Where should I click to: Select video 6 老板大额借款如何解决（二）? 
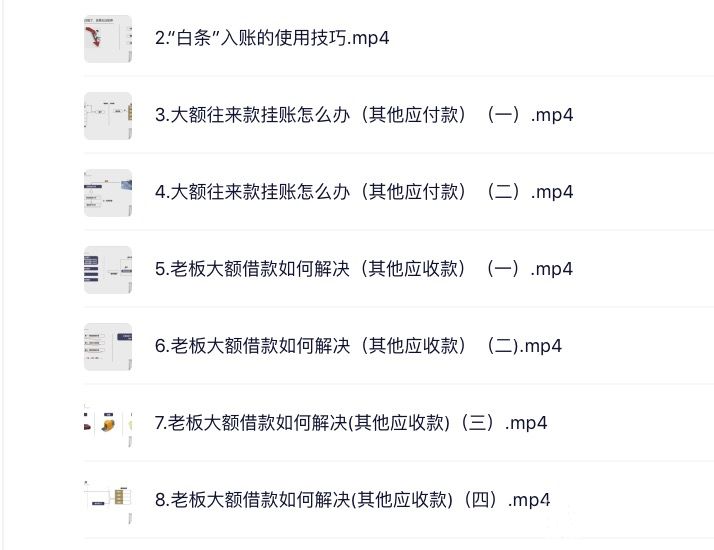(x=358, y=346)
